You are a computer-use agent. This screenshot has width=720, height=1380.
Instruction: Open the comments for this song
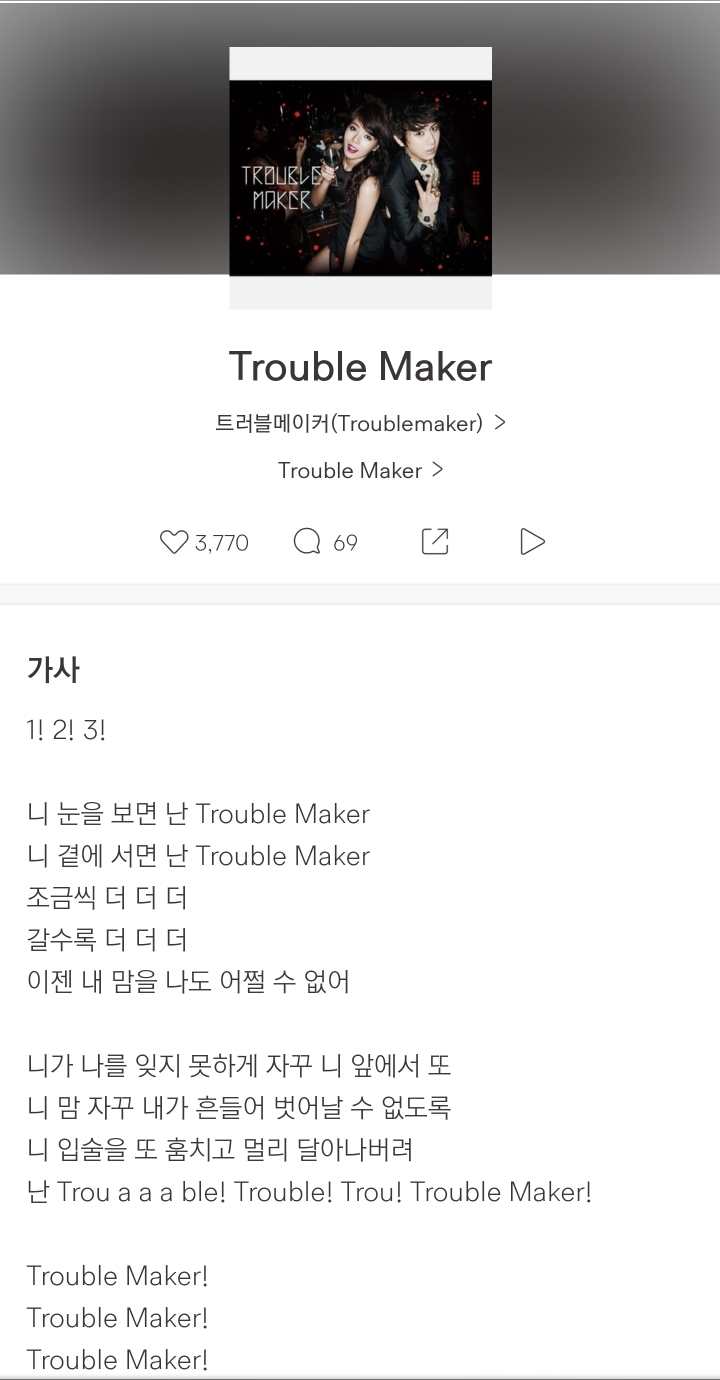click(x=307, y=542)
